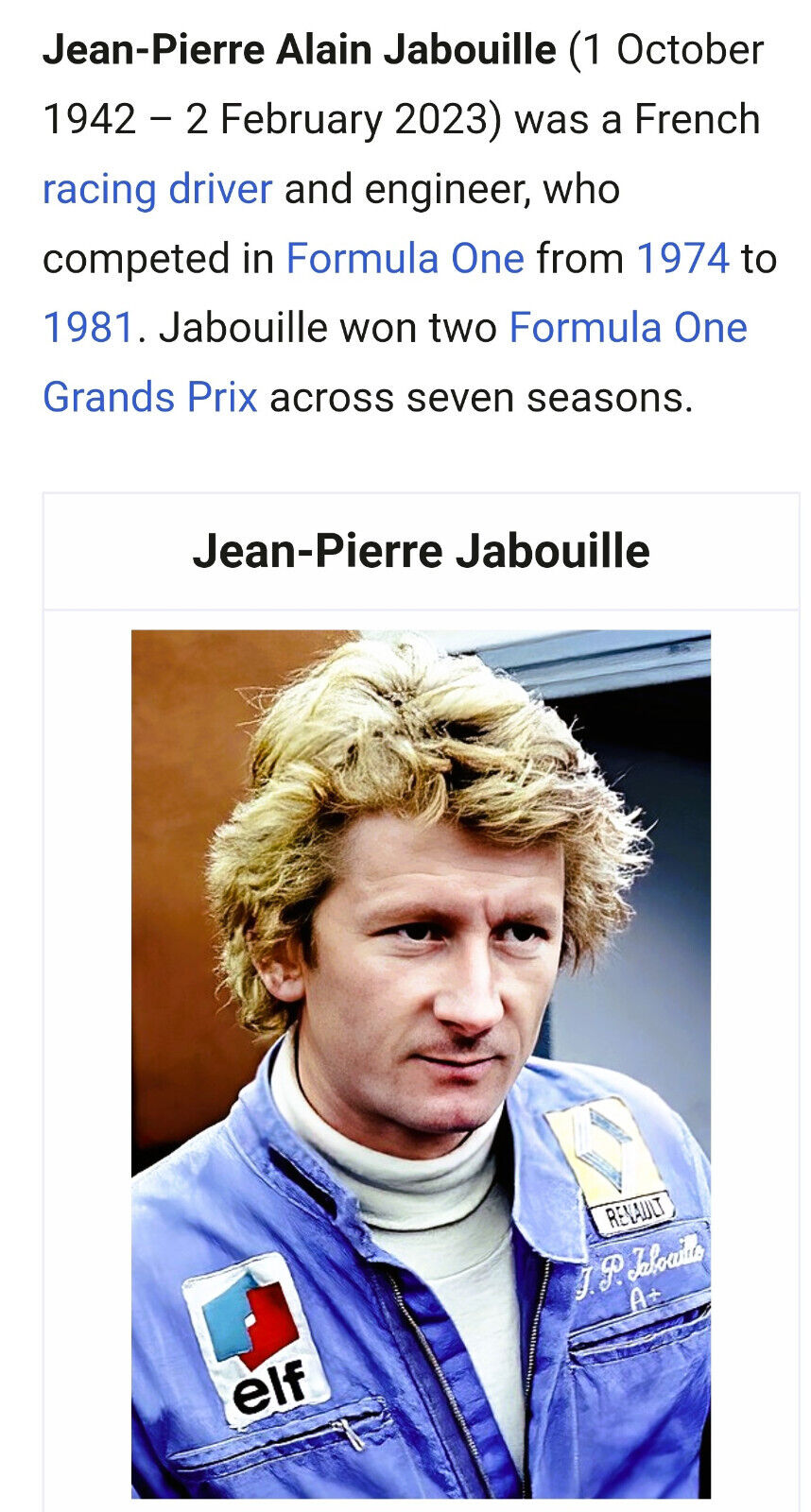The width and height of the screenshot is (811, 1512).
Task: Open the 1981 season link
Action: click(x=89, y=328)
